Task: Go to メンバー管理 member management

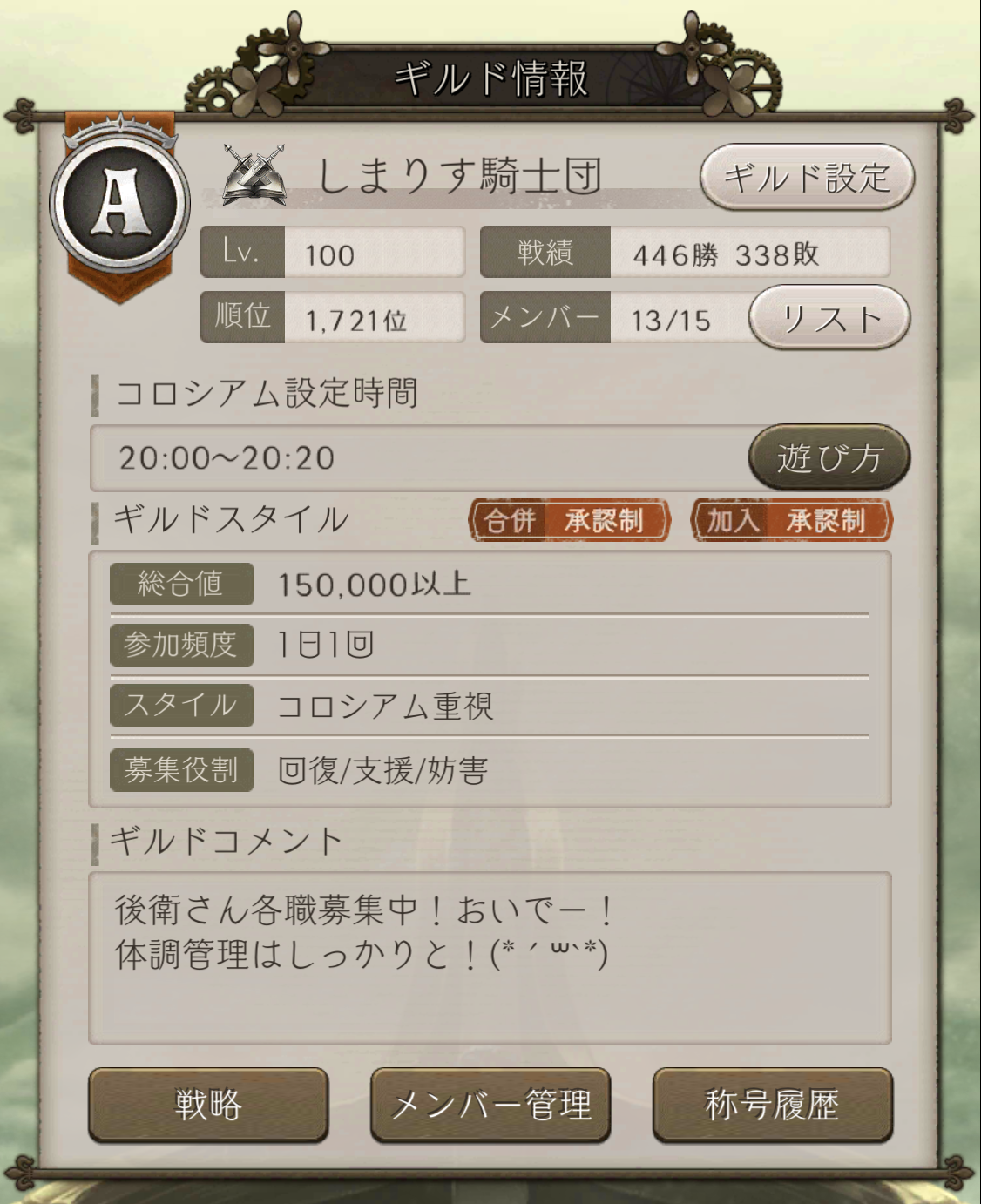Action: (x=490, y=1105)
